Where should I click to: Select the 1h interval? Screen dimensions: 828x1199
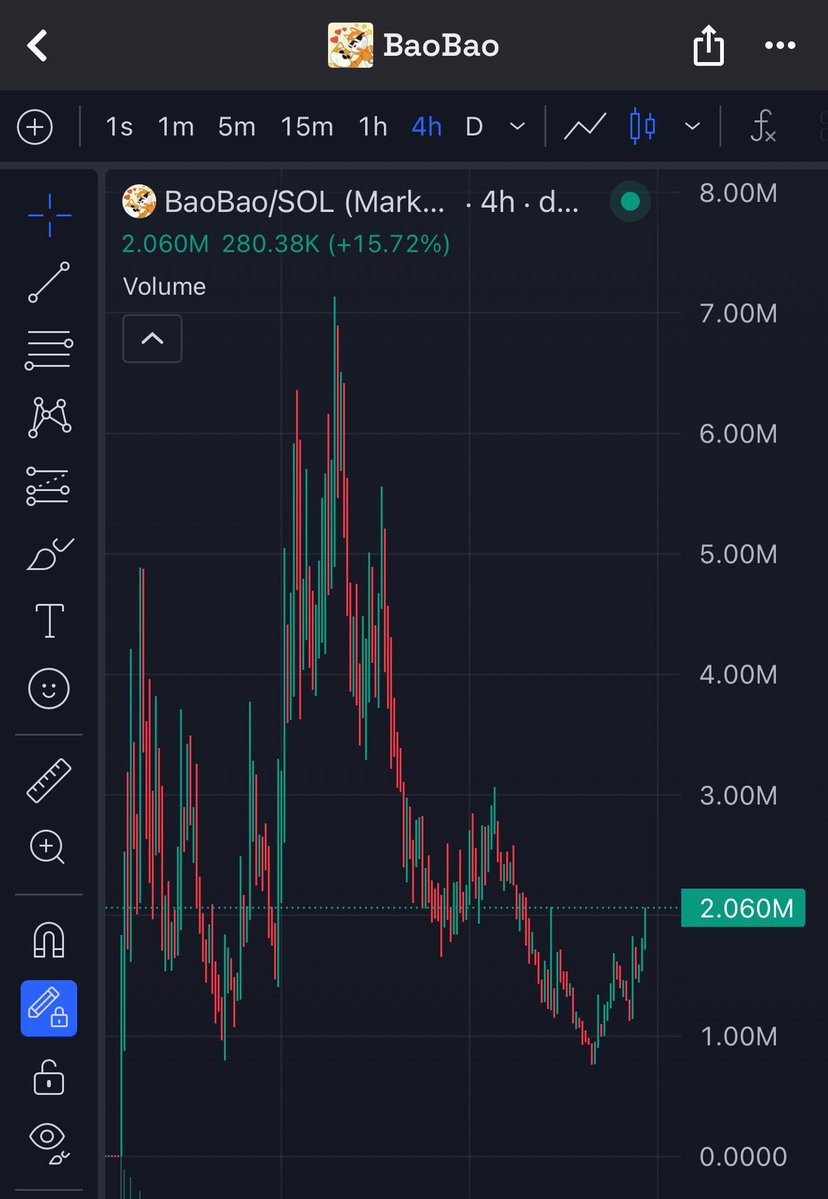pos(372,127)
